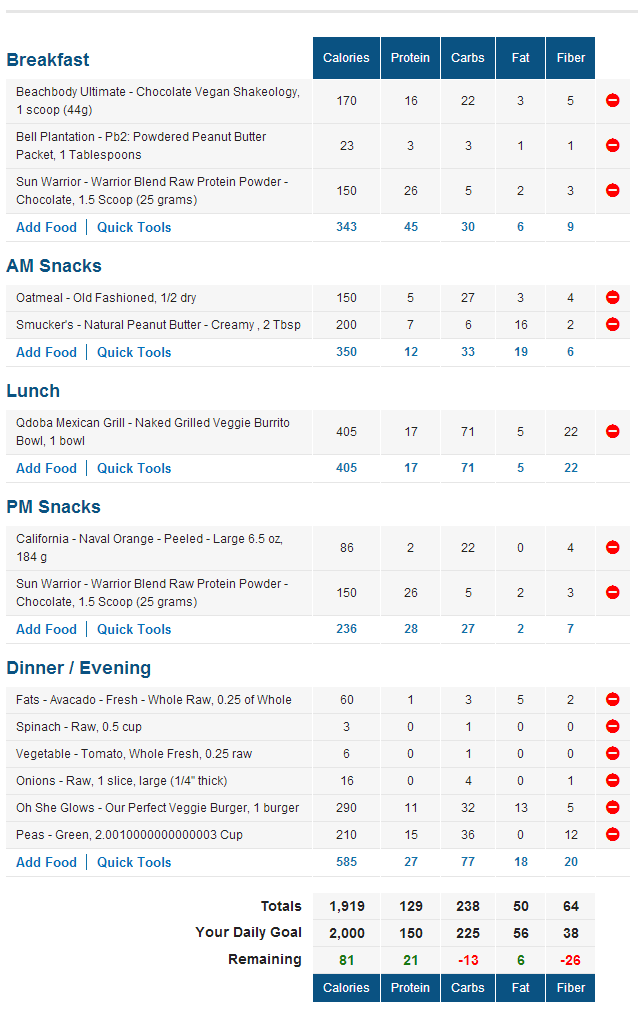The height and width of the screenshot is (1016, 638).
Task: Delete the Oh She Glows Veggie Burger
Action: point(613,807)
